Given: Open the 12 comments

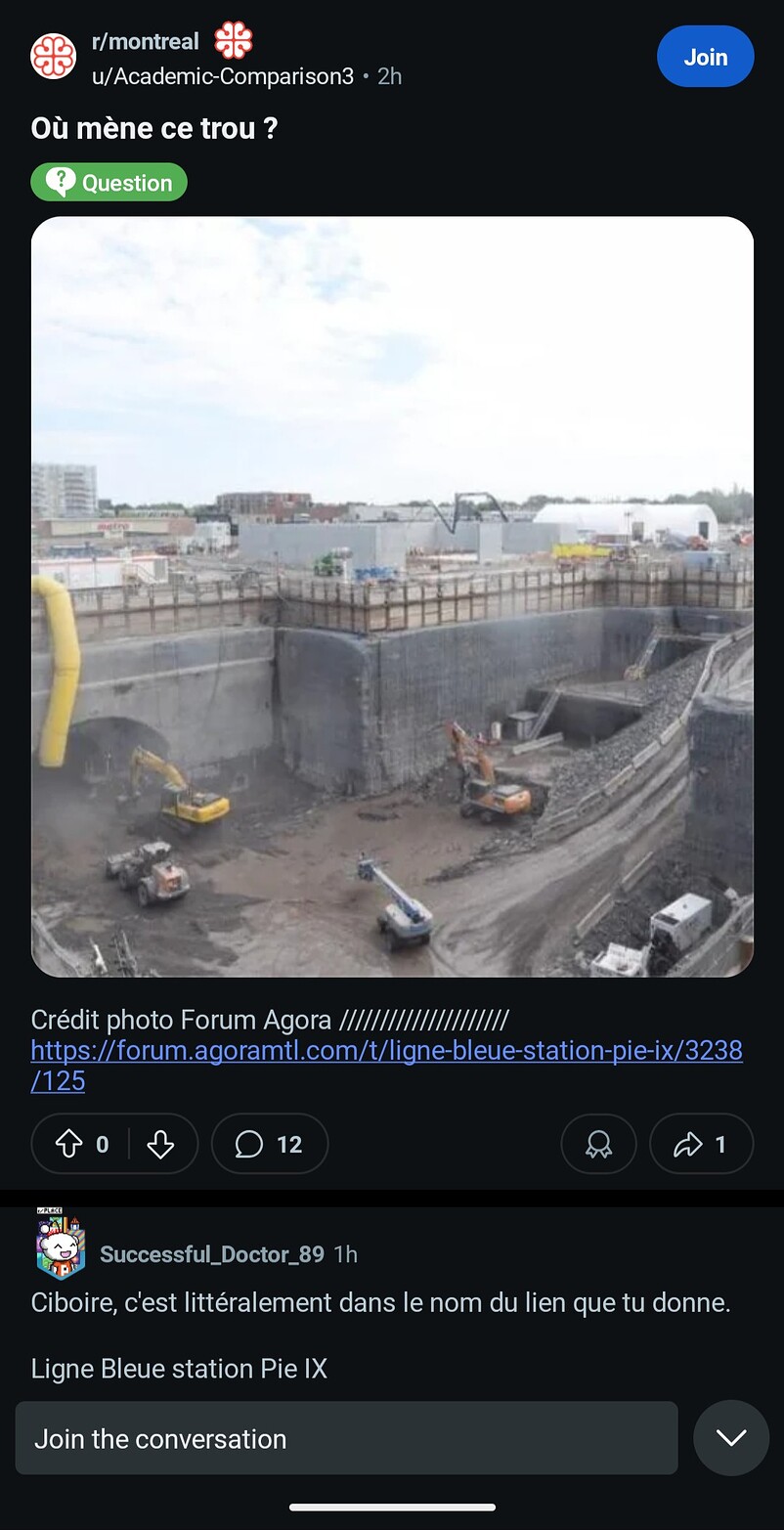Looking at the screenshot, I should pyautogui.click(x=269, y=1144).
